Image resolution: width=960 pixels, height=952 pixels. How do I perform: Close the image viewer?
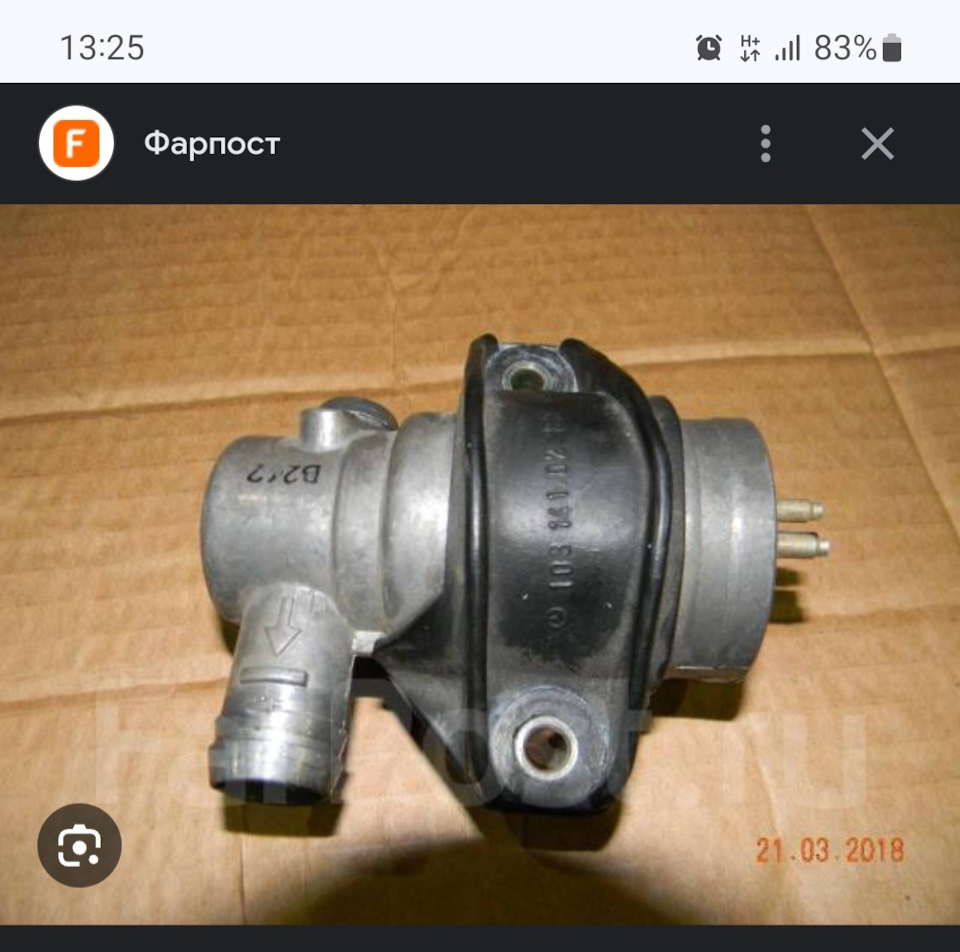(877, 144)
